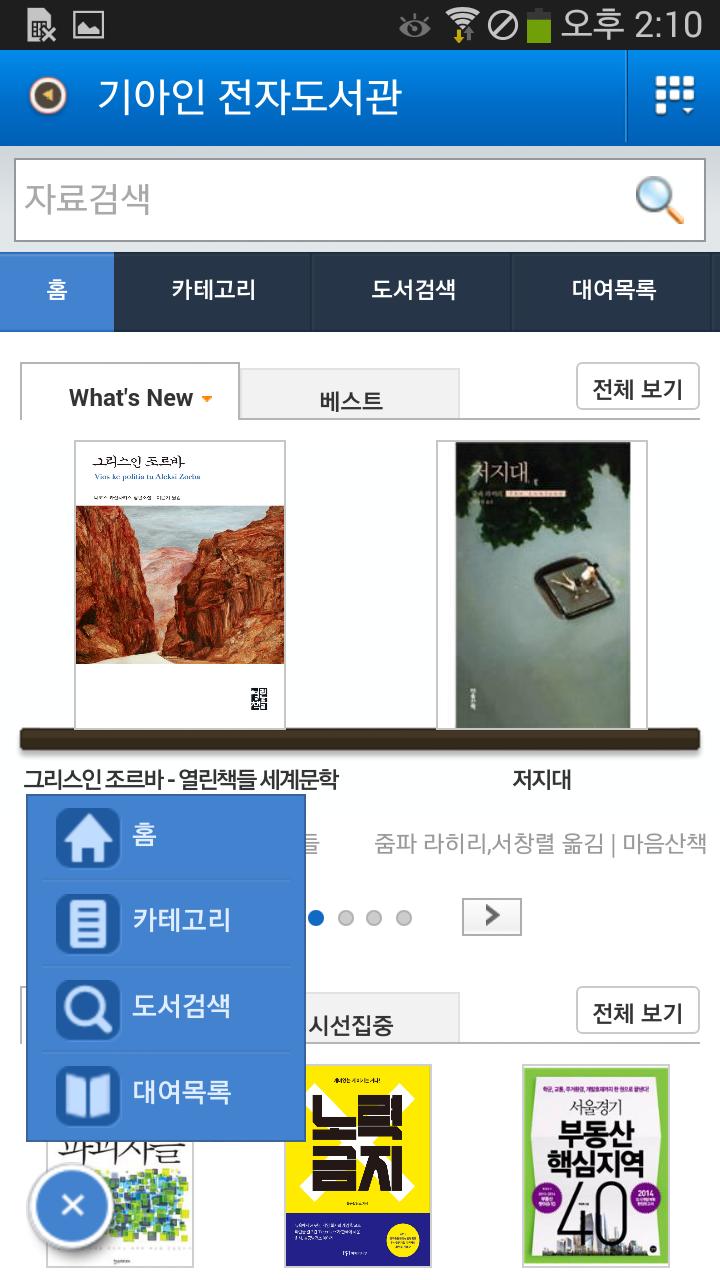The height and width of the screenshot is (1280, 720).
Task: Tap the back arrow in the header
Action: (x=47, y=96)
